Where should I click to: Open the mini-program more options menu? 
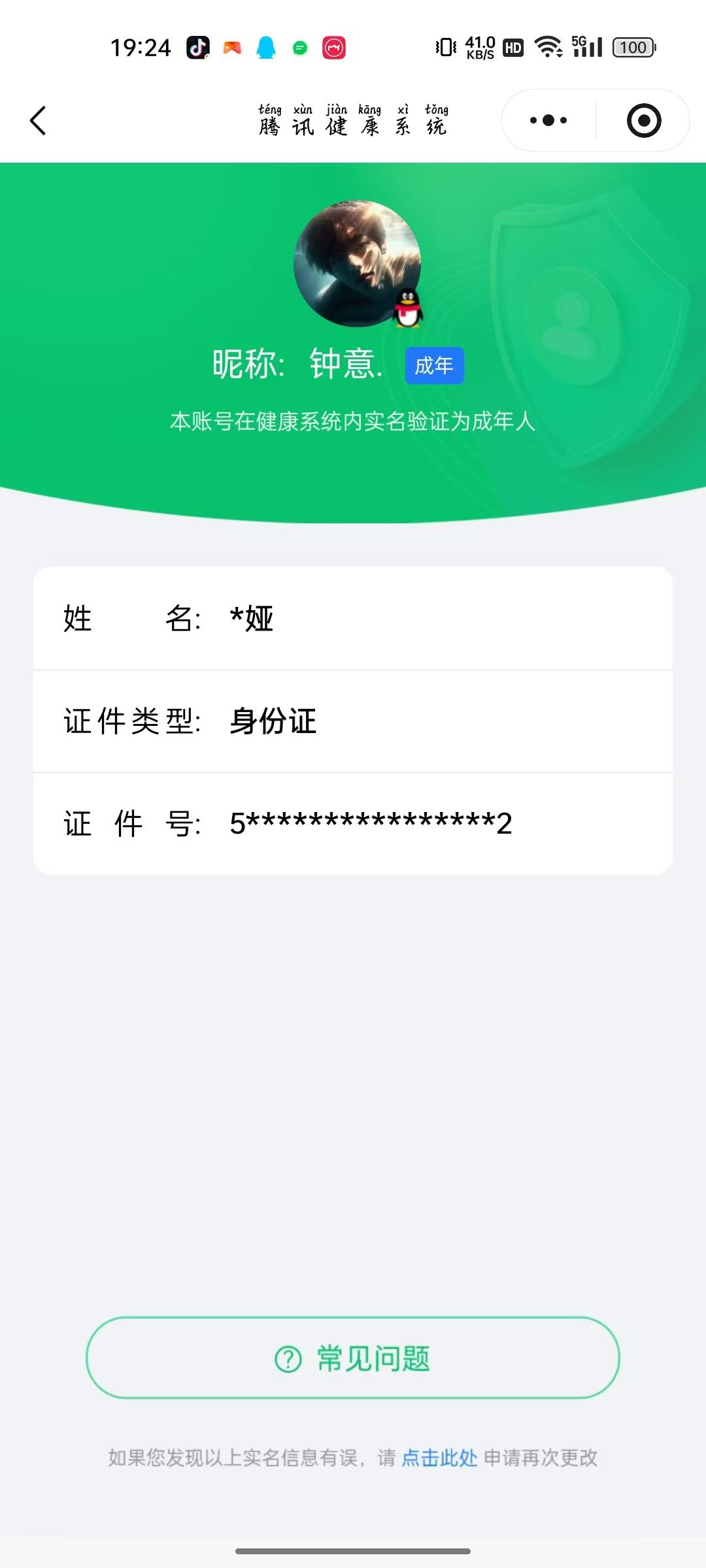tap(548, 120)
